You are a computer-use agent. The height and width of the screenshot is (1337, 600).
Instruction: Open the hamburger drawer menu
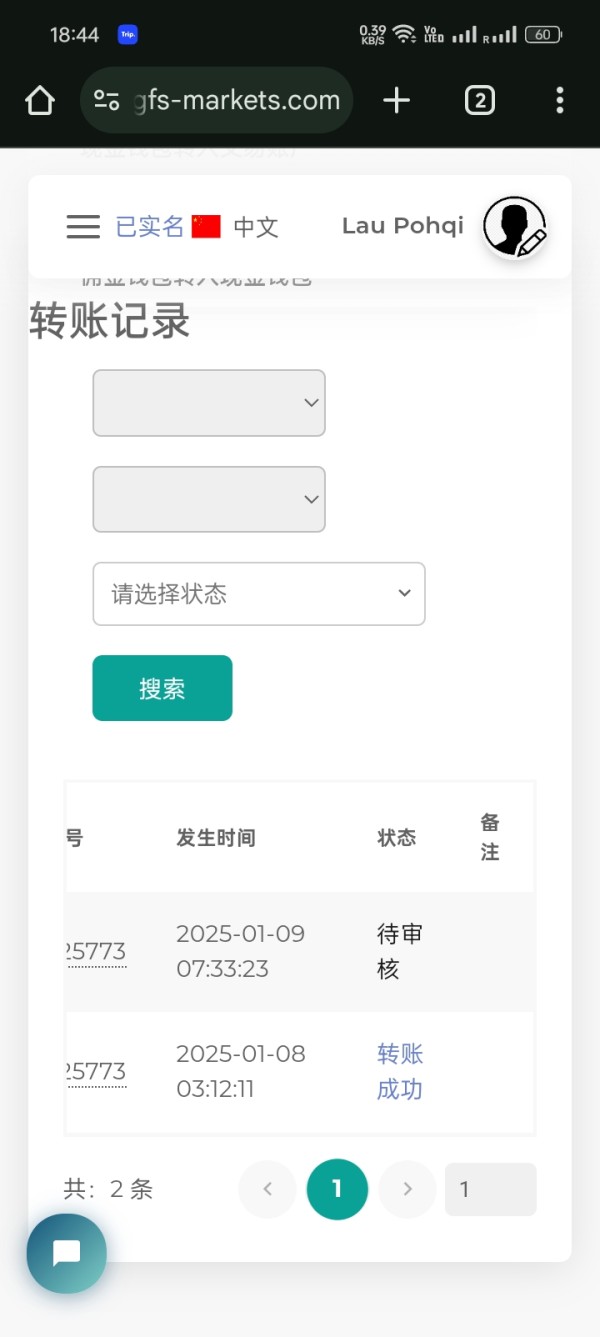click(83, 227)
